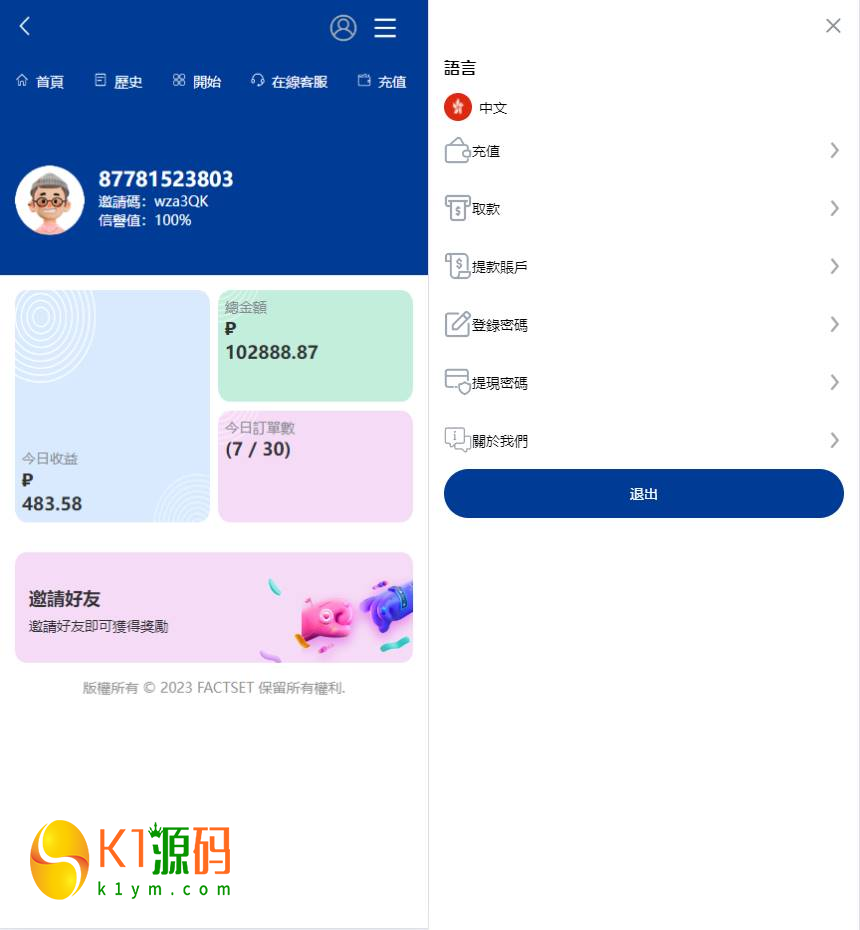Switch to the 歷史 tab
The height and width of the screenshot is (930, 860).
click(119, 82)
